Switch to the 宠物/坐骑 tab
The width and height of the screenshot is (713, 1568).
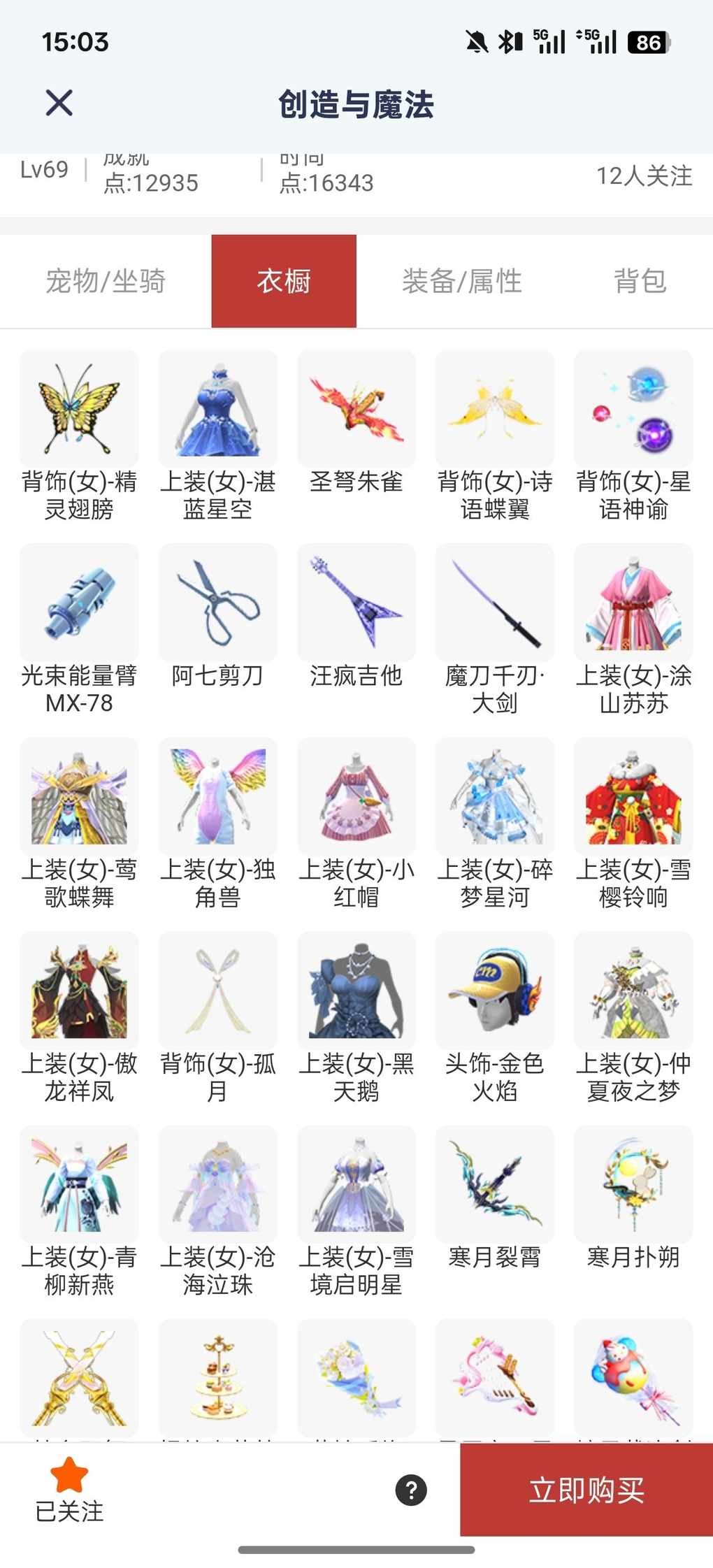106,281
